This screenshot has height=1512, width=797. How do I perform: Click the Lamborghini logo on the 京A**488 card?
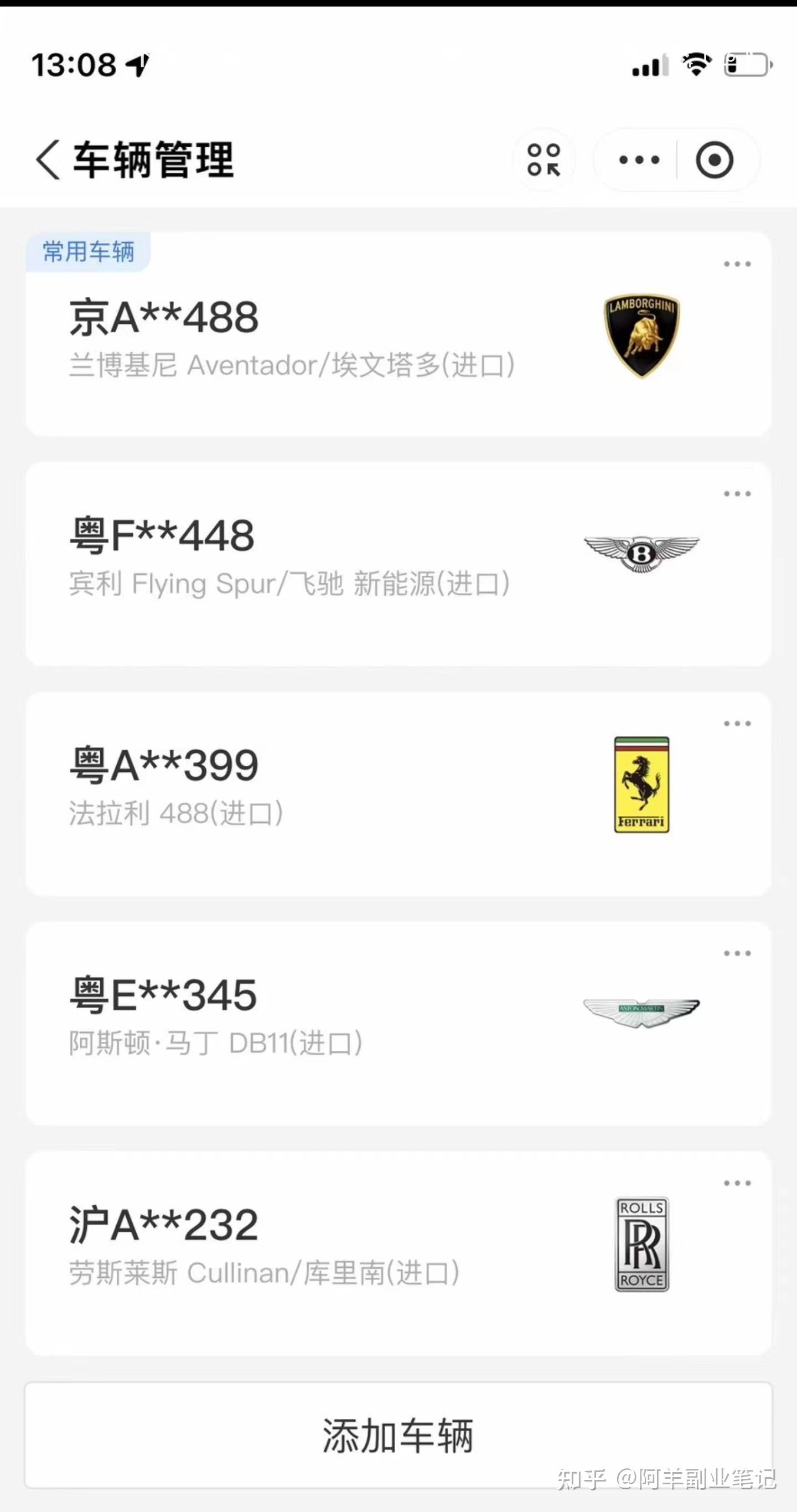641,334
